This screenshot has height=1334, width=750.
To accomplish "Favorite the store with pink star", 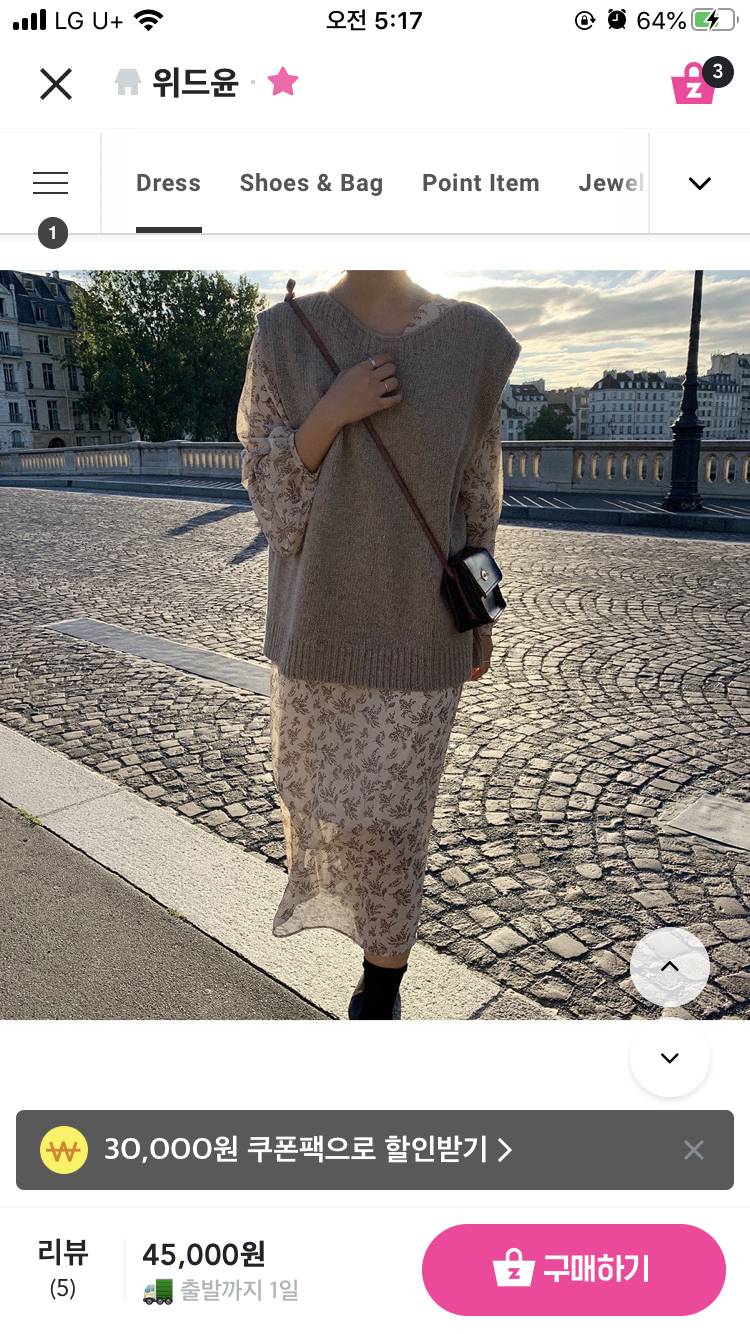I will tap(283, 82).
